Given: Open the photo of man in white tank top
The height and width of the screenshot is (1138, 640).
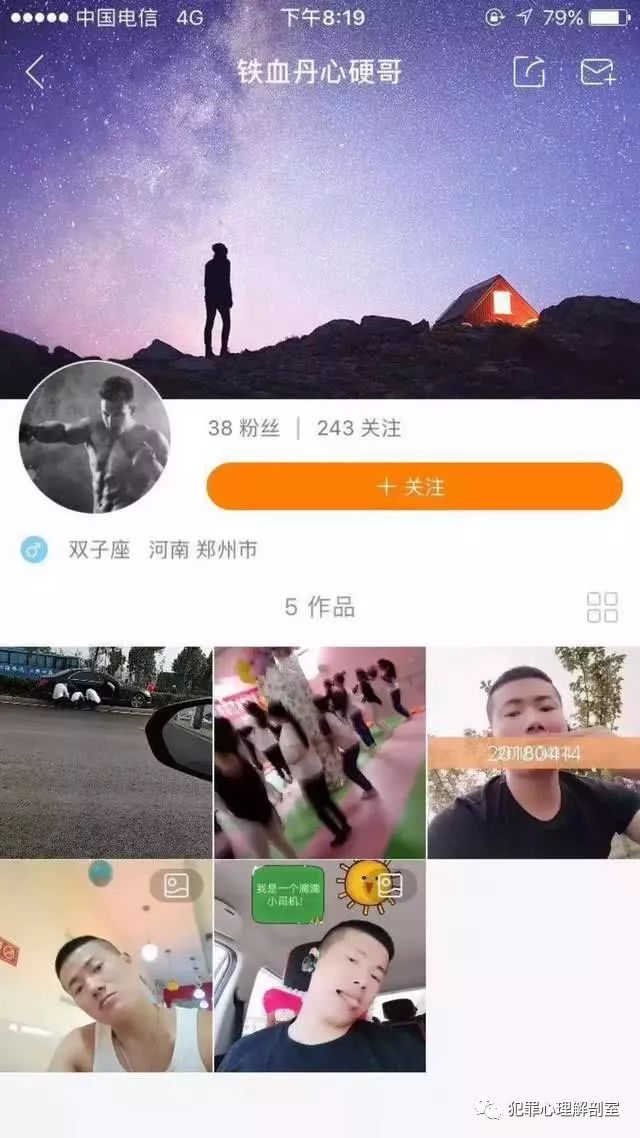Looking at the screenshot, I should click(106, 966).
